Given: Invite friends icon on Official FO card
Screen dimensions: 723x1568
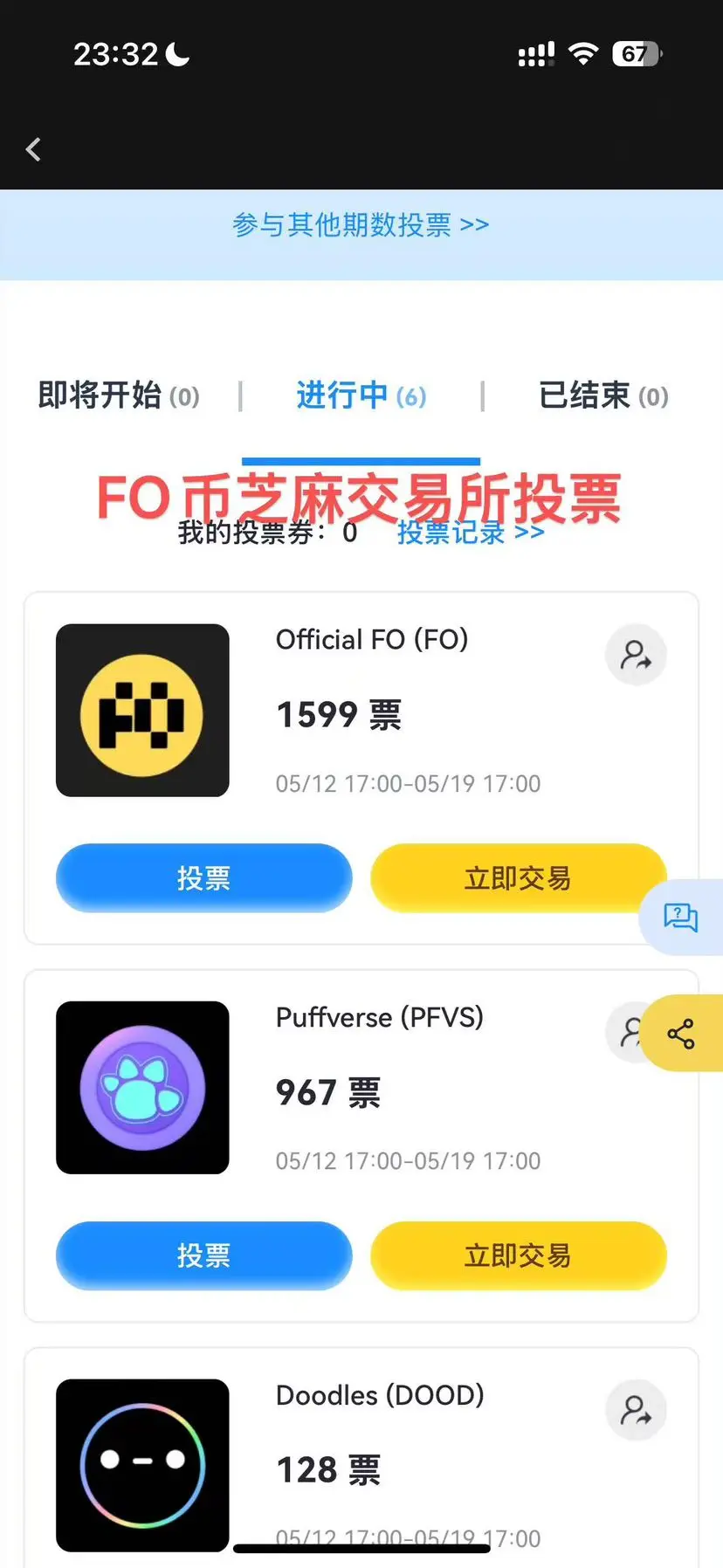Looking at the screenshot, I should pyautogui.click(x=636, y=655).
